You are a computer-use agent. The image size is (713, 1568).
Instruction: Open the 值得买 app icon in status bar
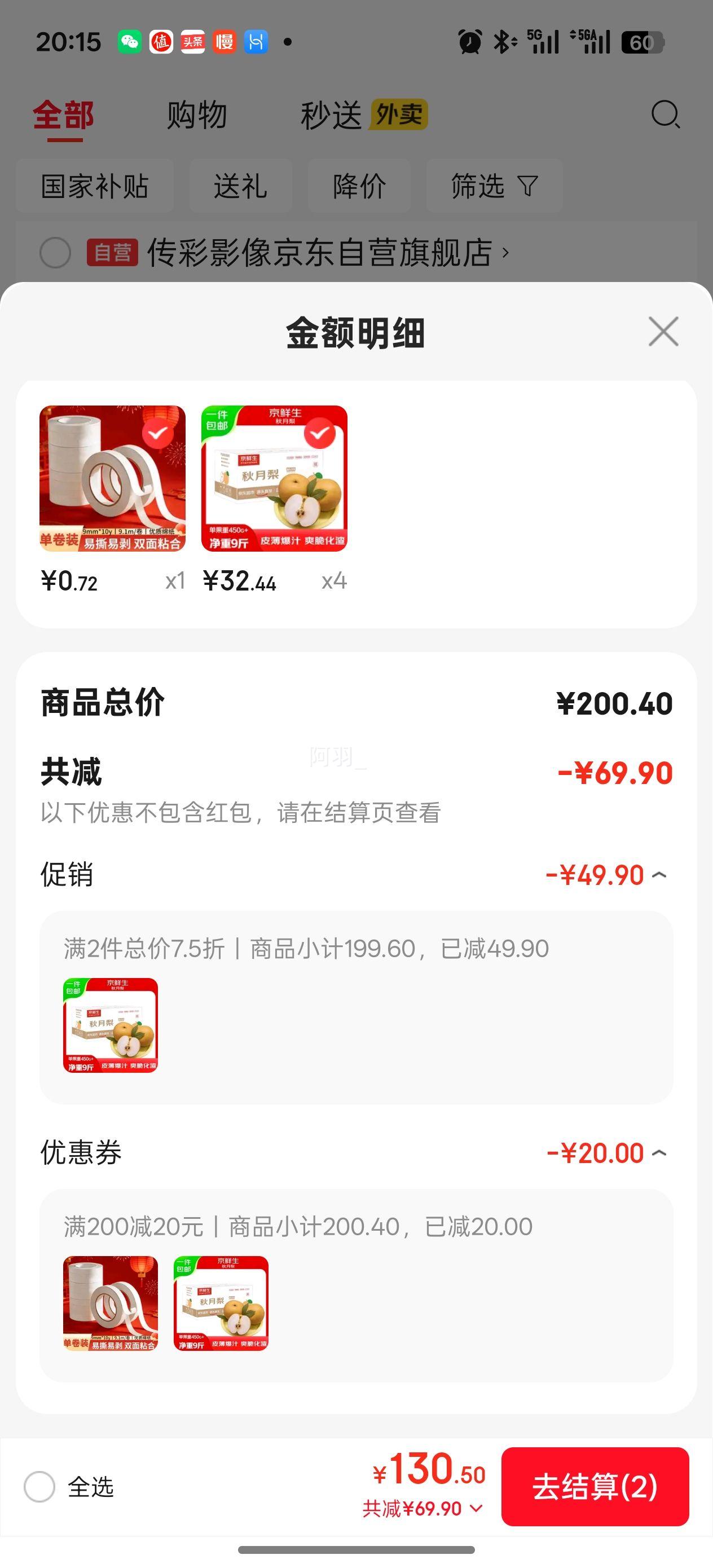coord(162,40)
